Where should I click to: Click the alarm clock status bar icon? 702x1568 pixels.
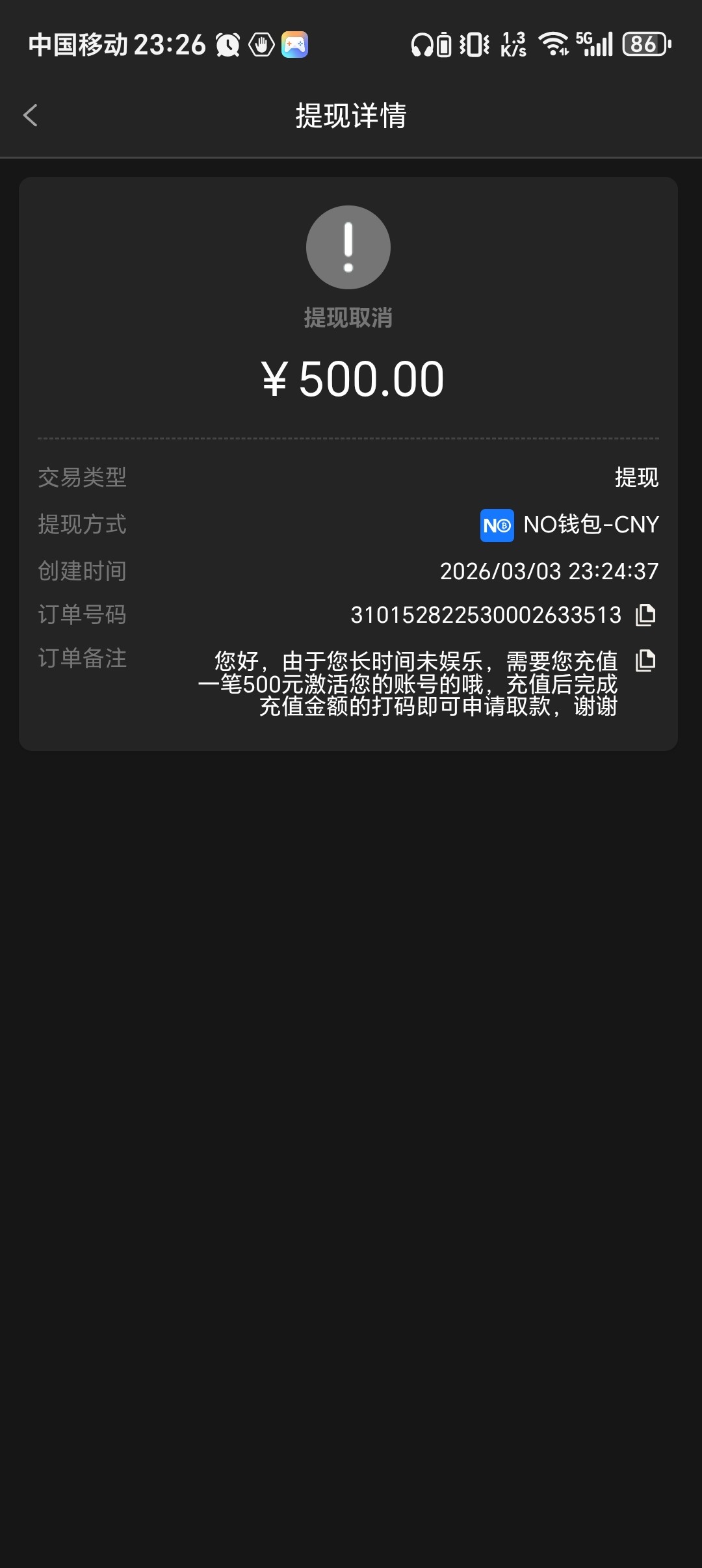point(227,44)
